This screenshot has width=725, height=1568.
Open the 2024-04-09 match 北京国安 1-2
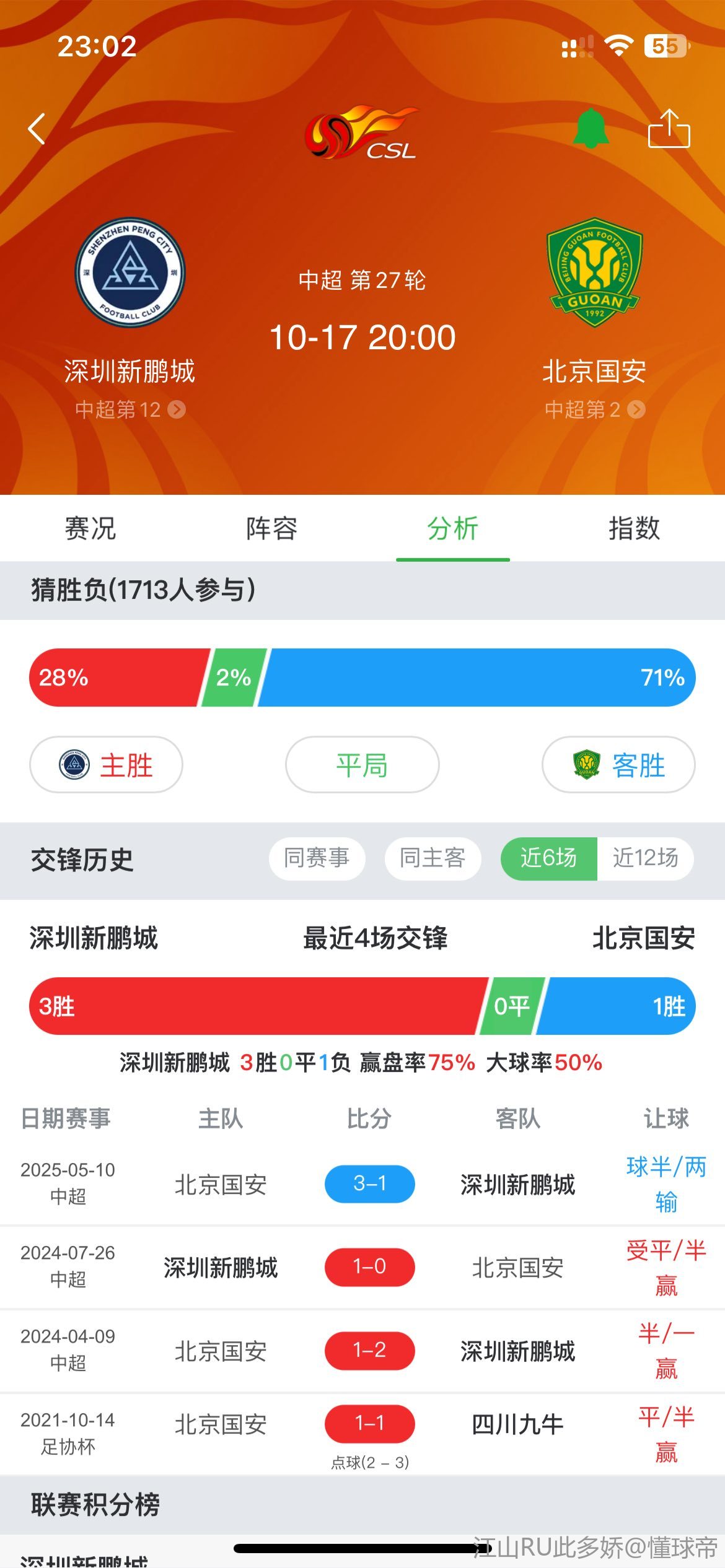pyautogui.click(x=362, y=1351)
